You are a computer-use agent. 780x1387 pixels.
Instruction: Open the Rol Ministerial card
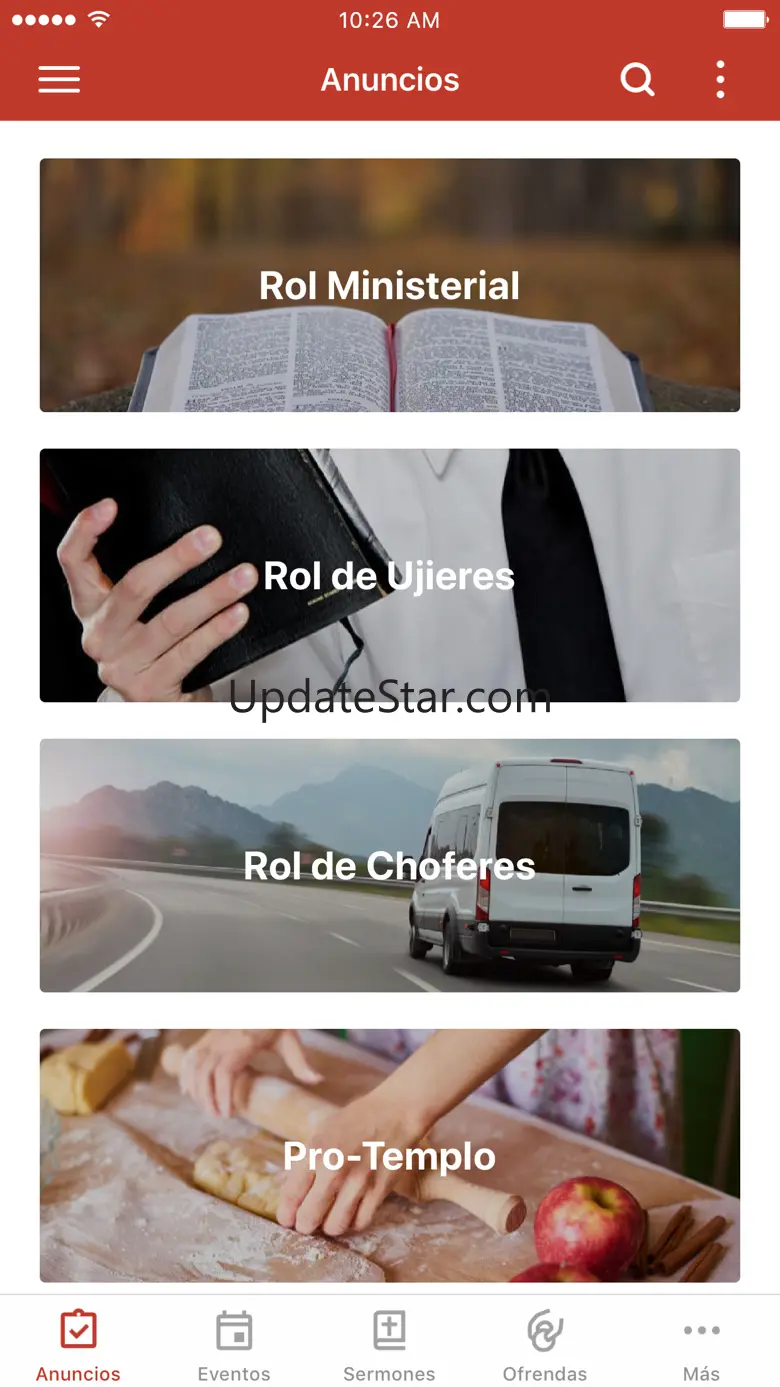390,285
